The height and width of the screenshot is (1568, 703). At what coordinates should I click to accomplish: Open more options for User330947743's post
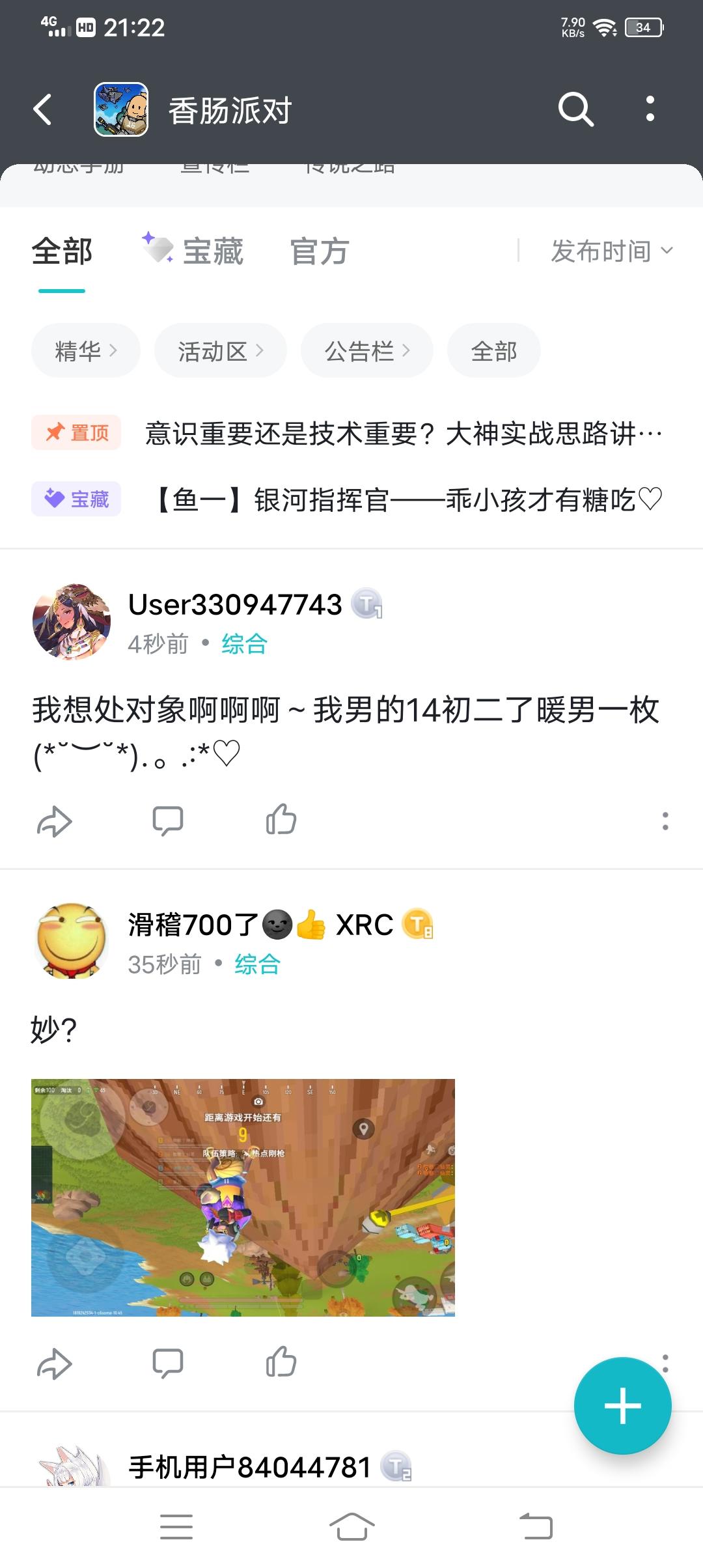(665, 820)
